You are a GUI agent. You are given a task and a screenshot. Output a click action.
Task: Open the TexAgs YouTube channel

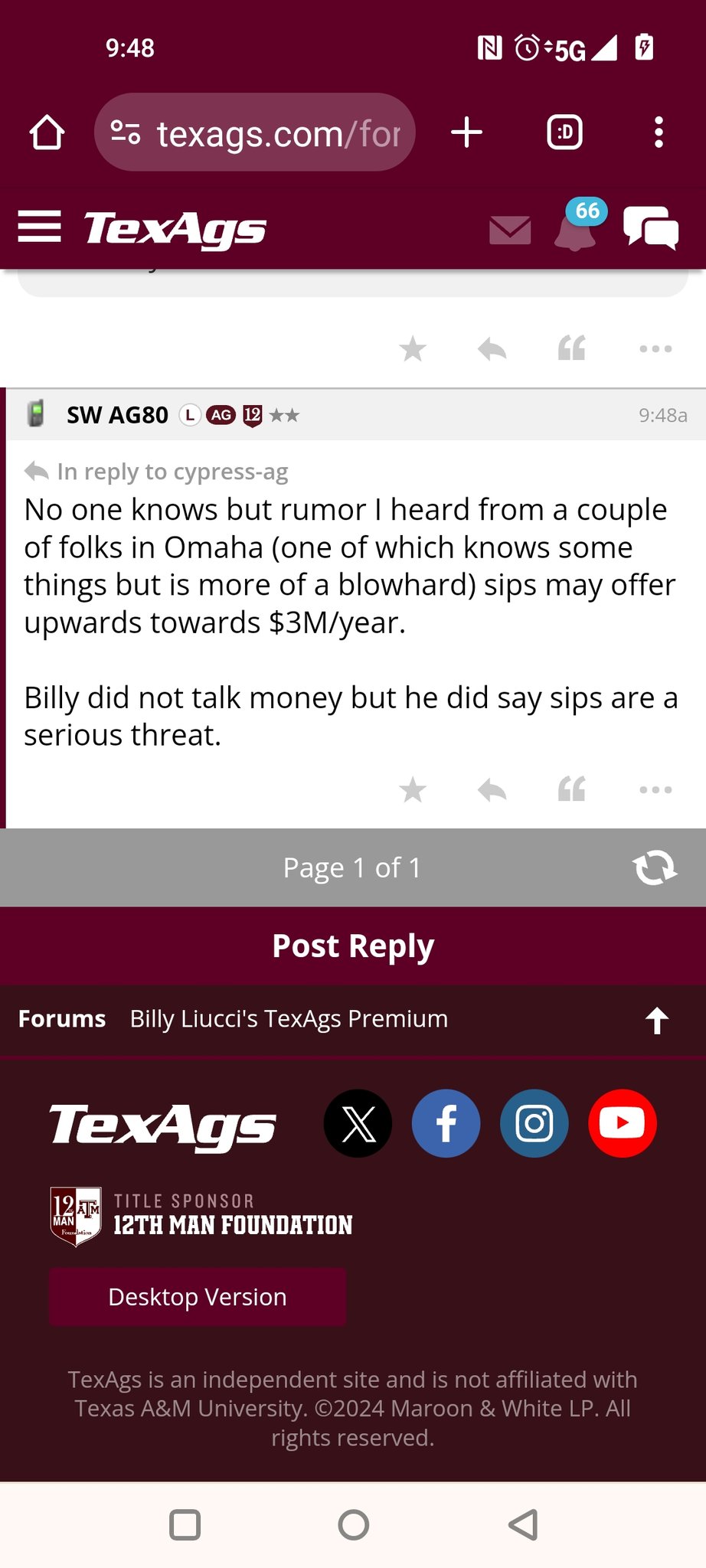tap(623, 1123)
